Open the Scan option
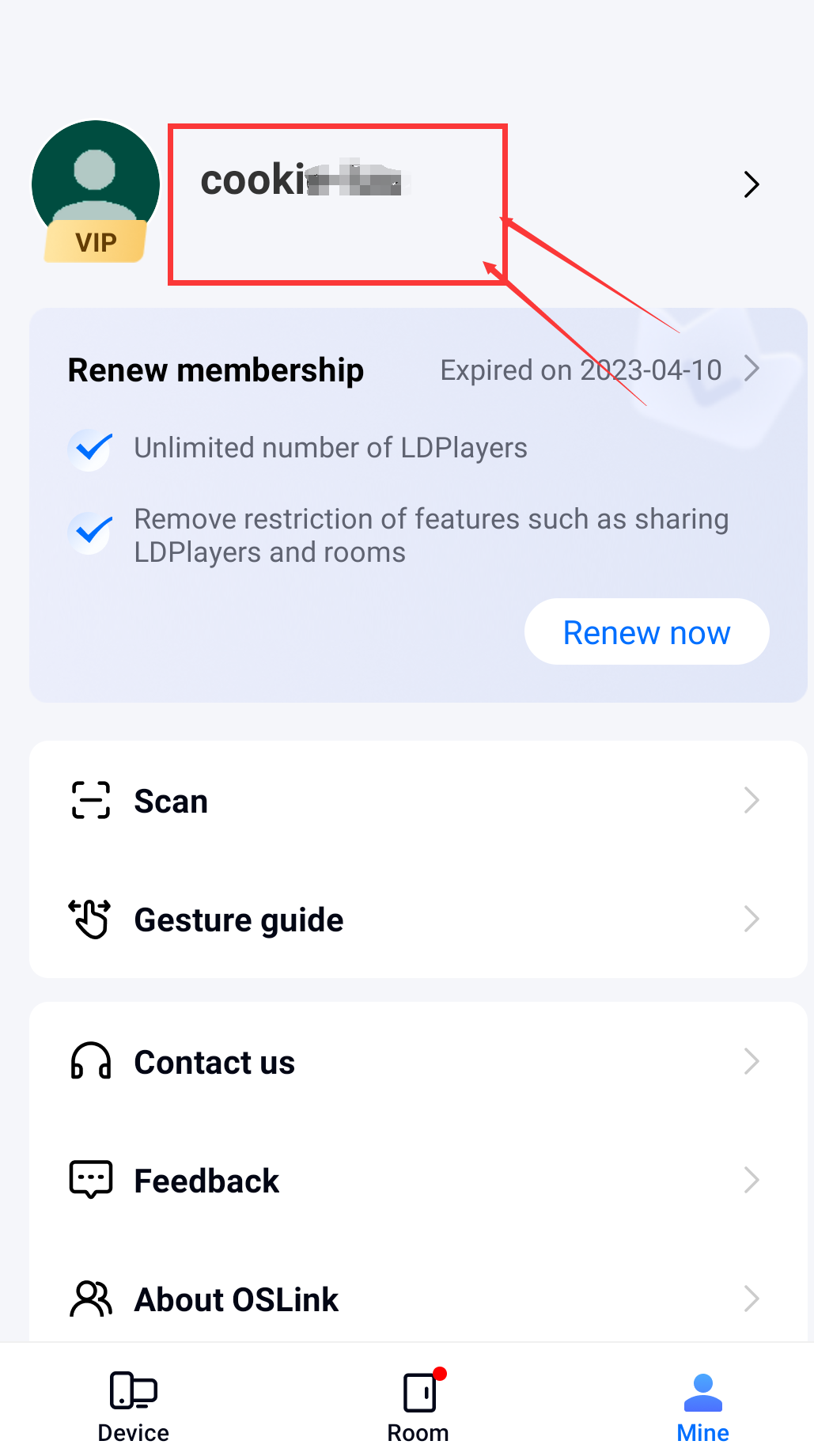The height and width of the screenshot is (1456, 814). (x=418, y=801)
